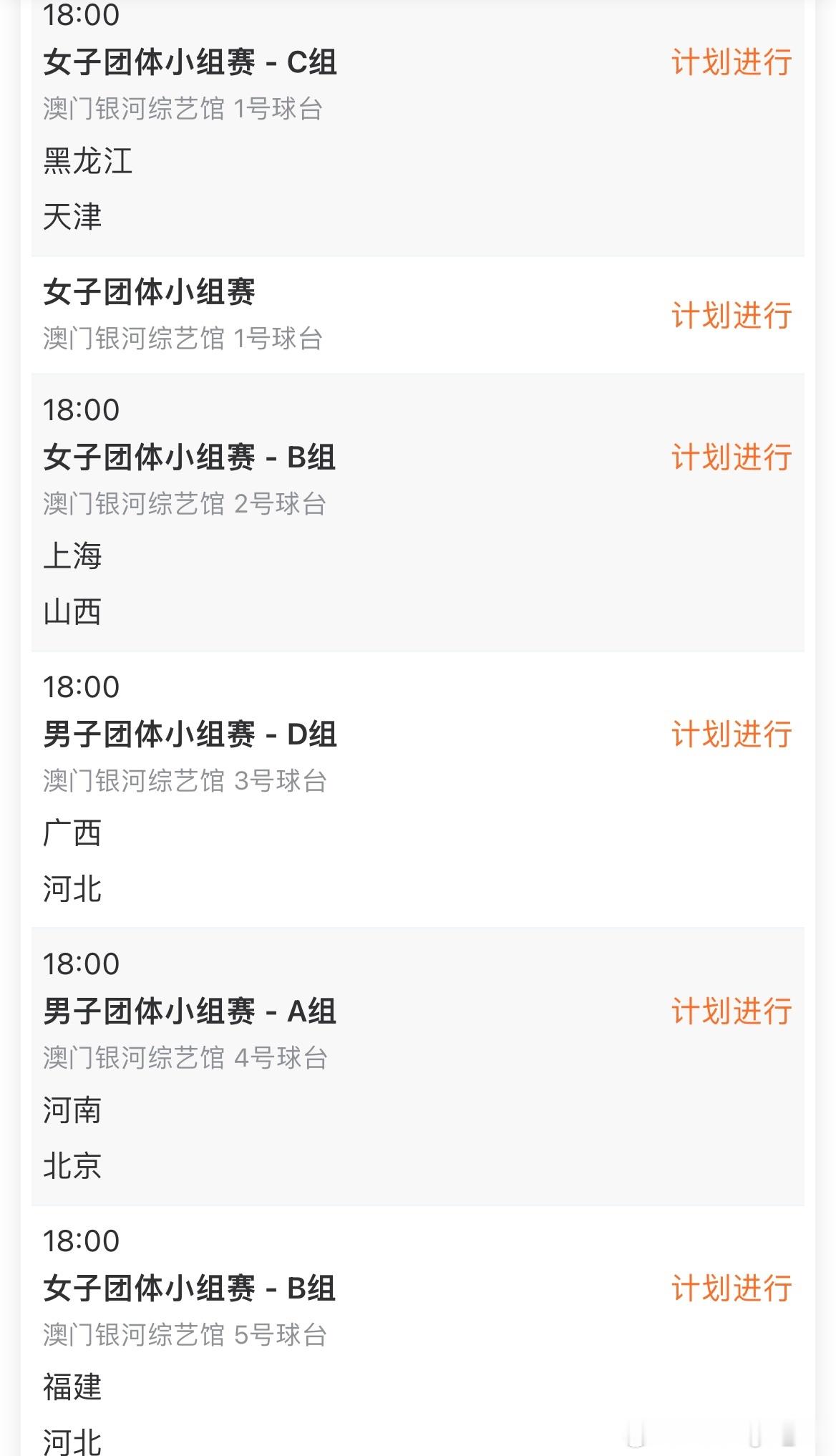
Task: Open the Guangxi vs Hebei men's match
Action: click(418, 790)
